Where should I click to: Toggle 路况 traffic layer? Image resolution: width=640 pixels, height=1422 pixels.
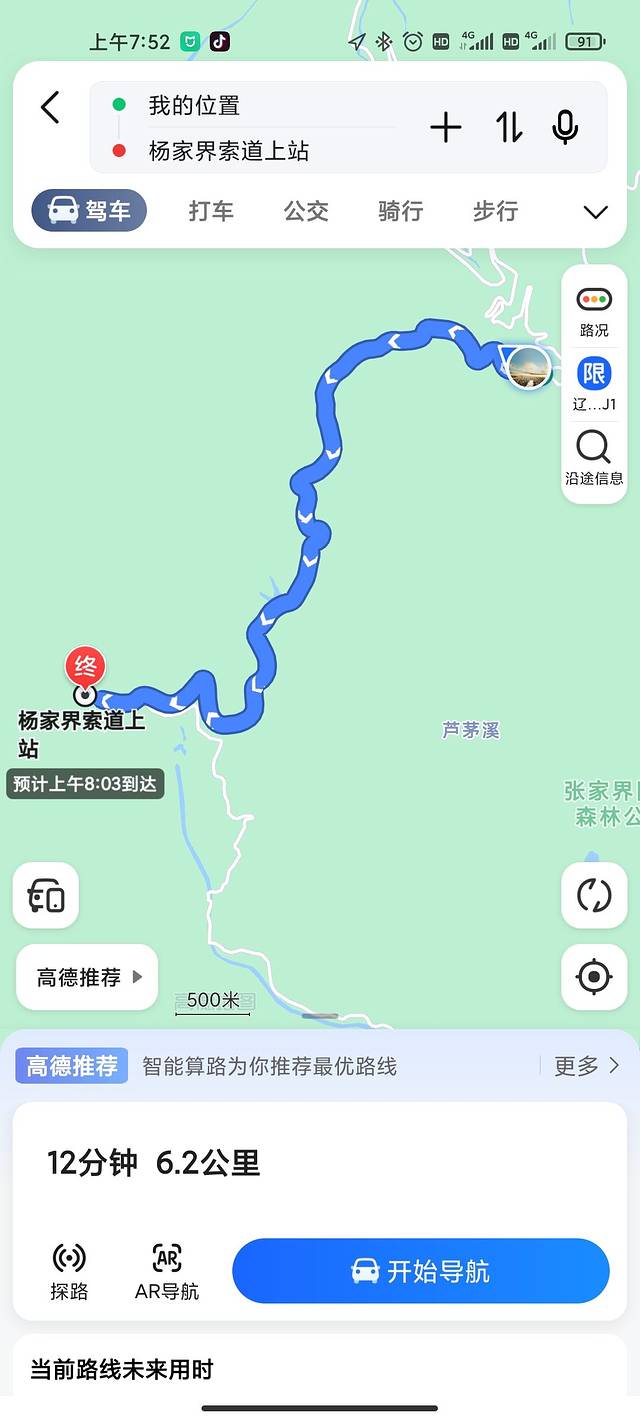coord(594,311)
